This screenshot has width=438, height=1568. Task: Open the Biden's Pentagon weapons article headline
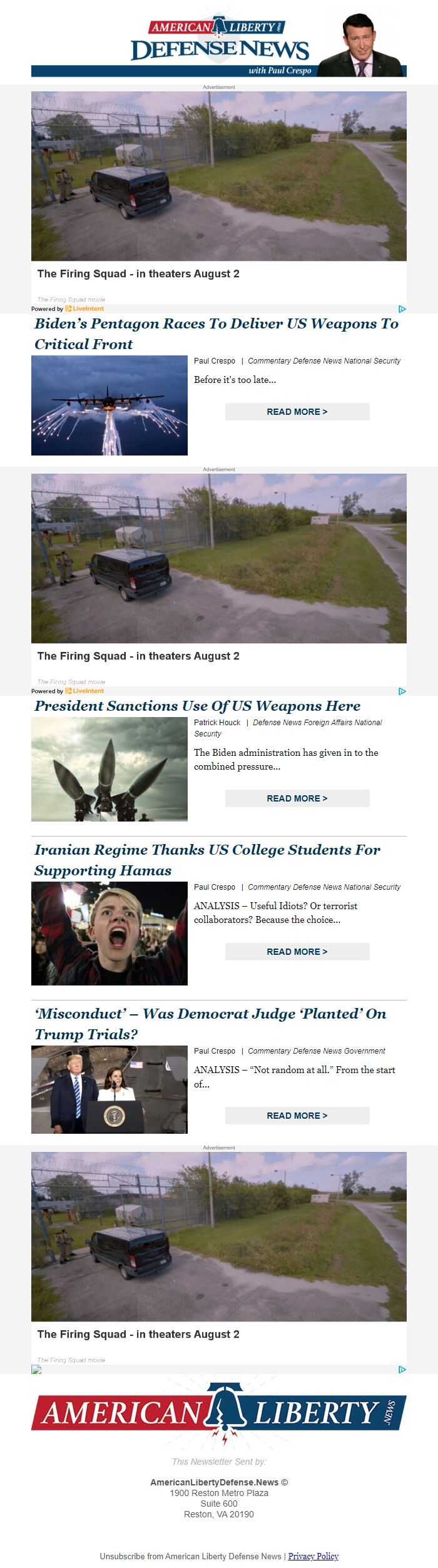click(x=216, y=333)
